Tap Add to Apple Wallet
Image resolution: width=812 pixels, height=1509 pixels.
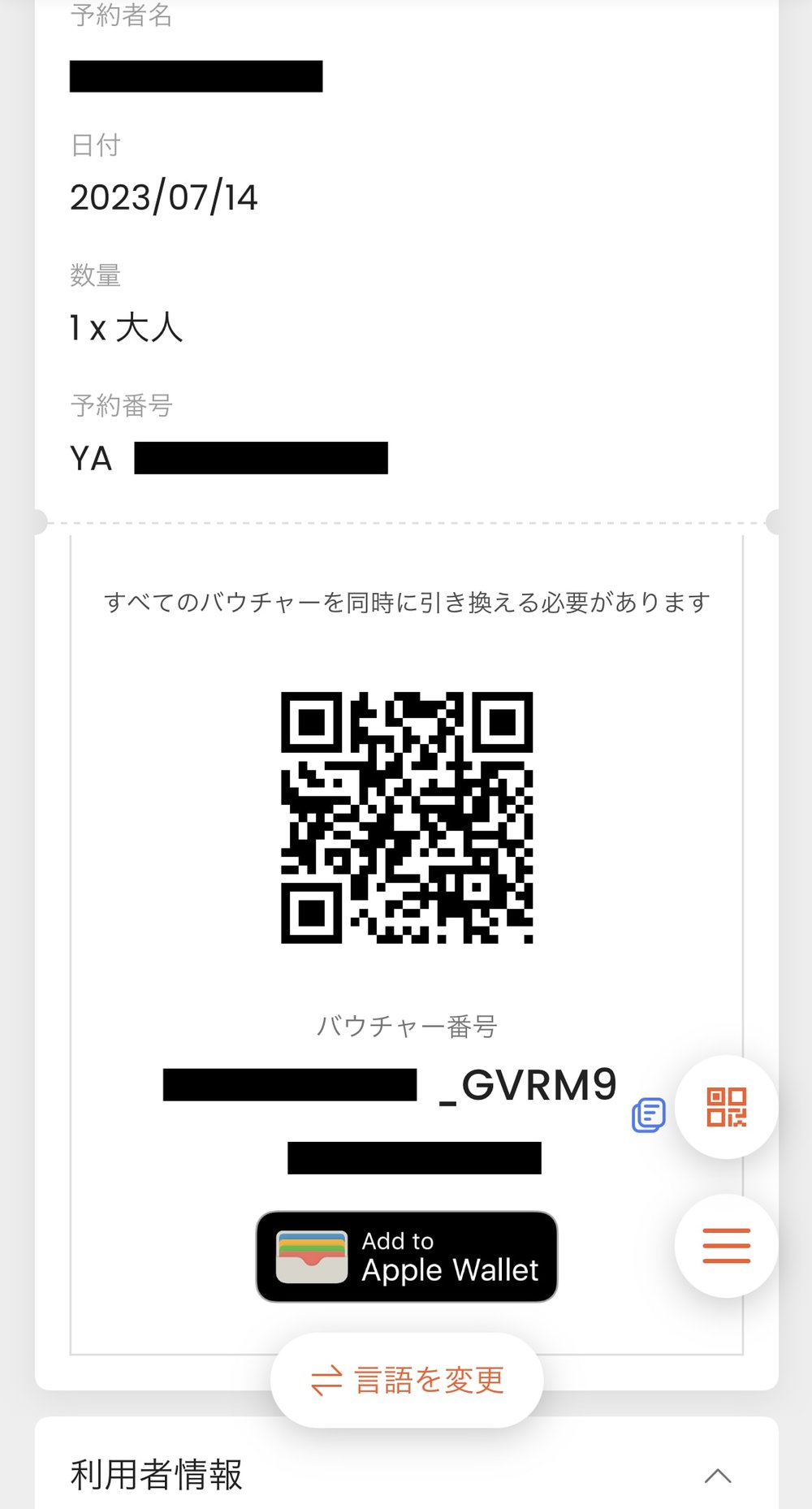[x=406, y=1256]
